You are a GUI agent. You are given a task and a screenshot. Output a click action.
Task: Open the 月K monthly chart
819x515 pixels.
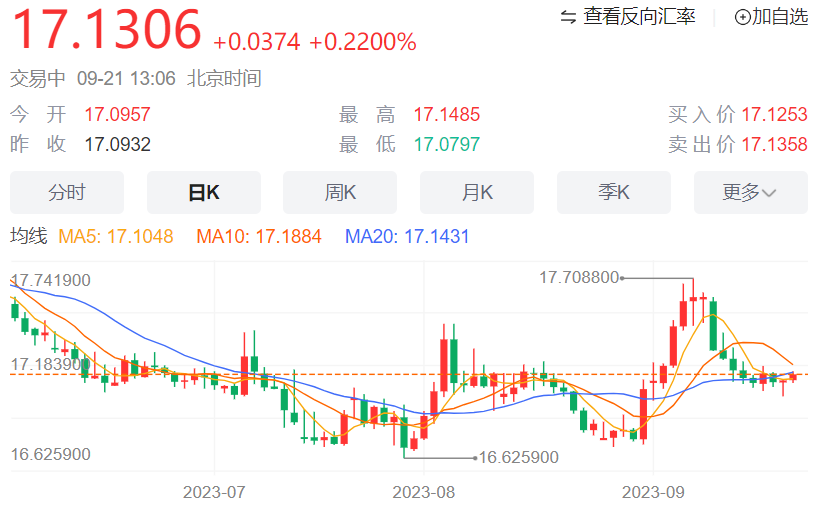477,193
